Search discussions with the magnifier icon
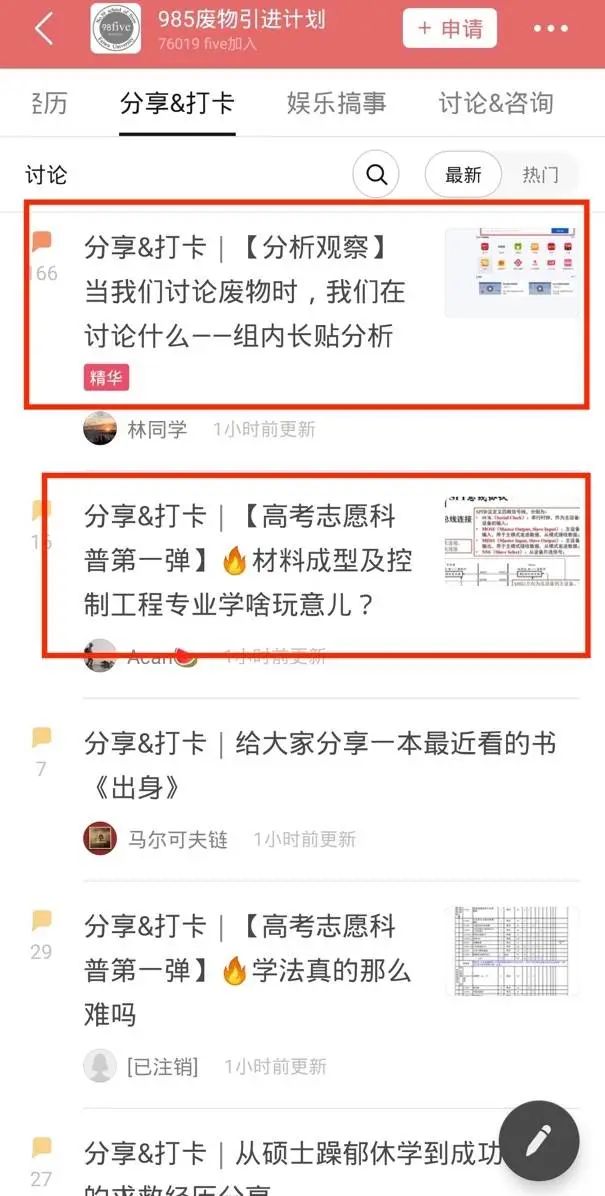The image size is (605, 1196). pos(377,175)
